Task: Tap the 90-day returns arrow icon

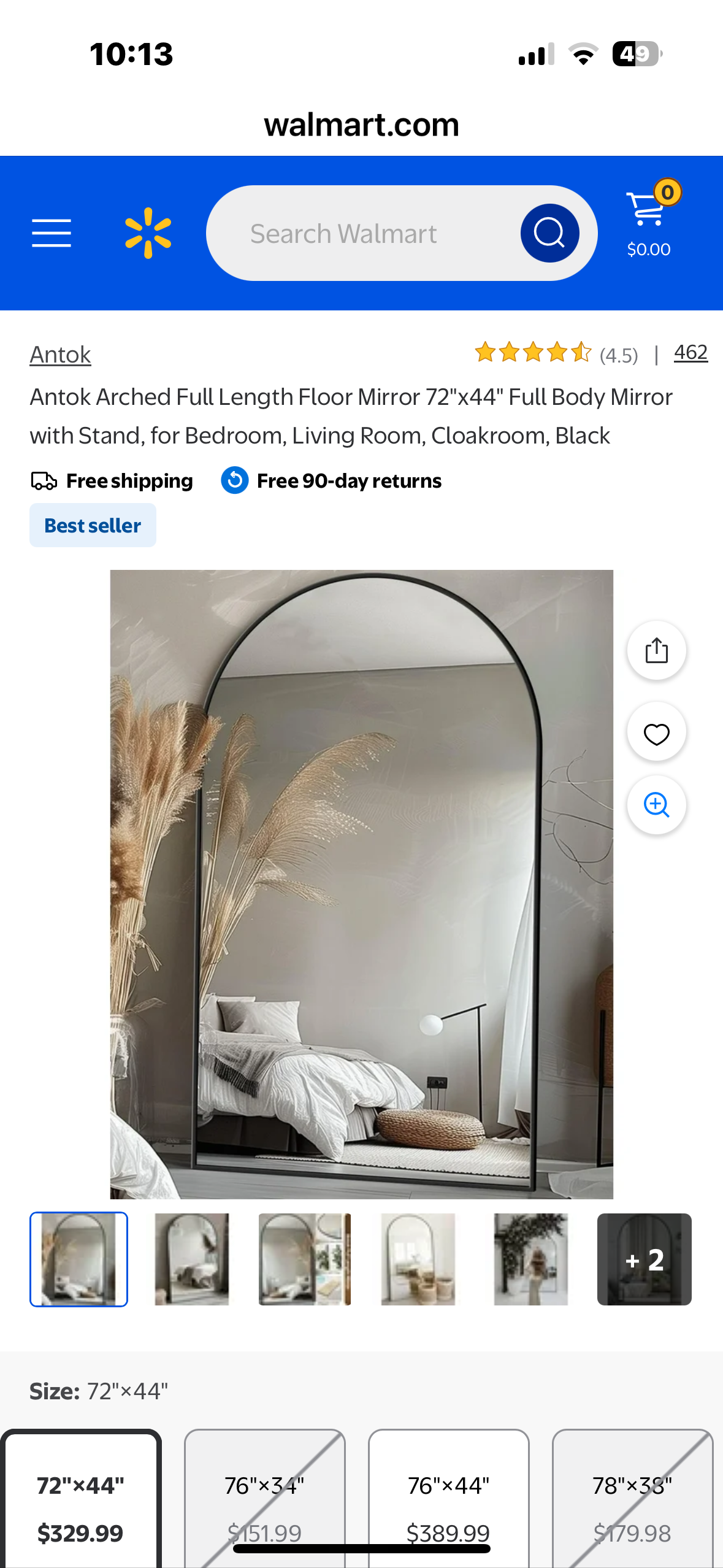Action: (x=235, y=480)
